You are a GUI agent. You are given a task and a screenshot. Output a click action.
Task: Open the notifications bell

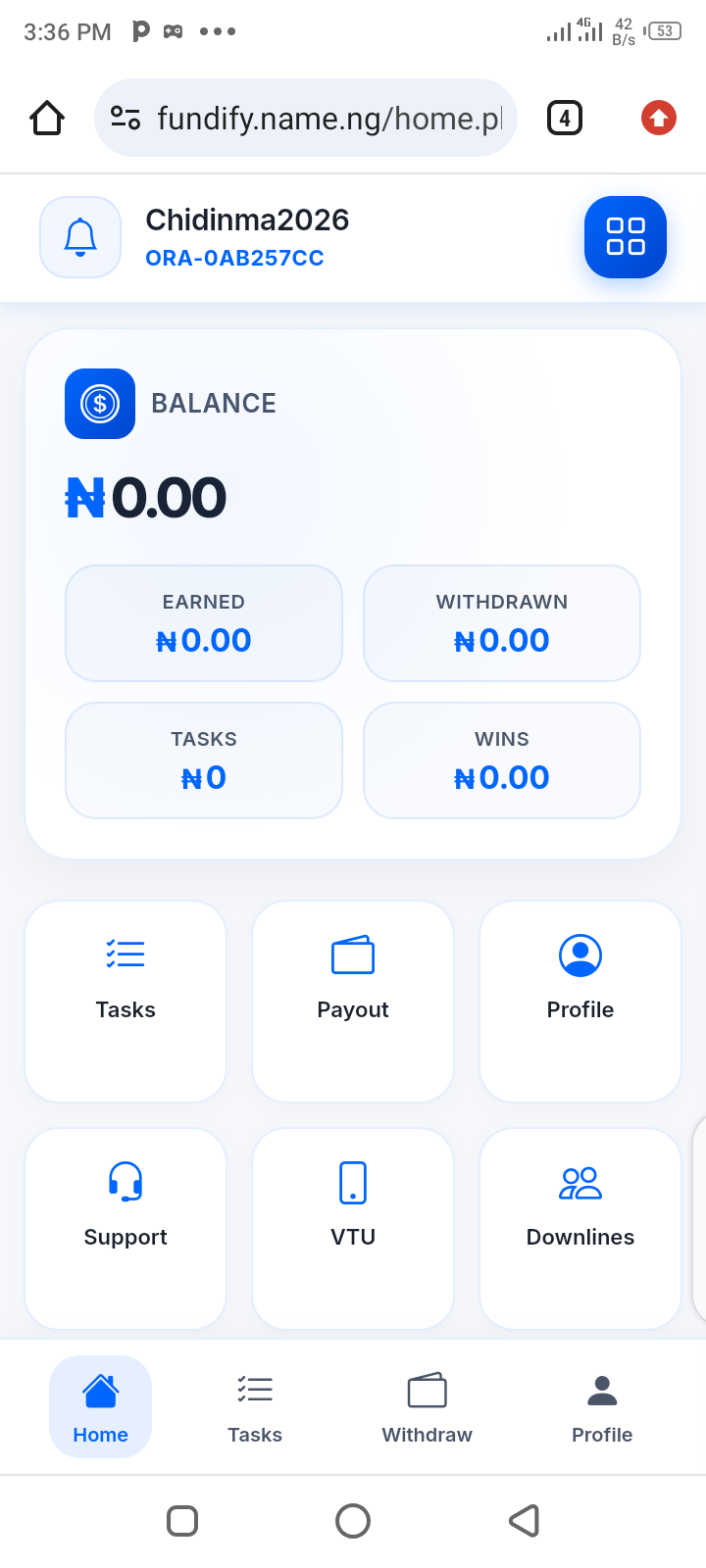[80, 237]
